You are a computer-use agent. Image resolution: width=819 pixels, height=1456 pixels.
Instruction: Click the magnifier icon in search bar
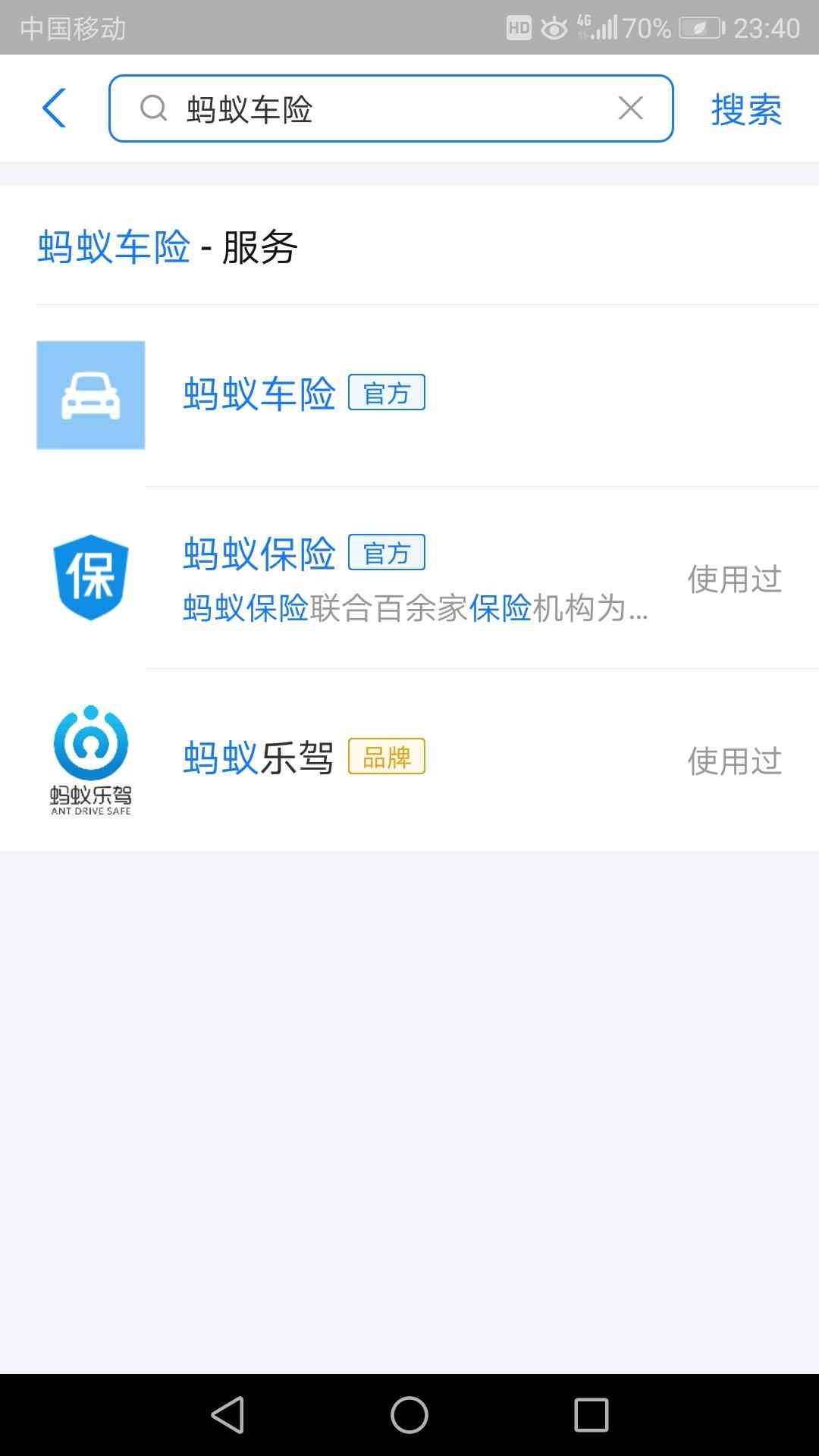click(x=154, y=108)
